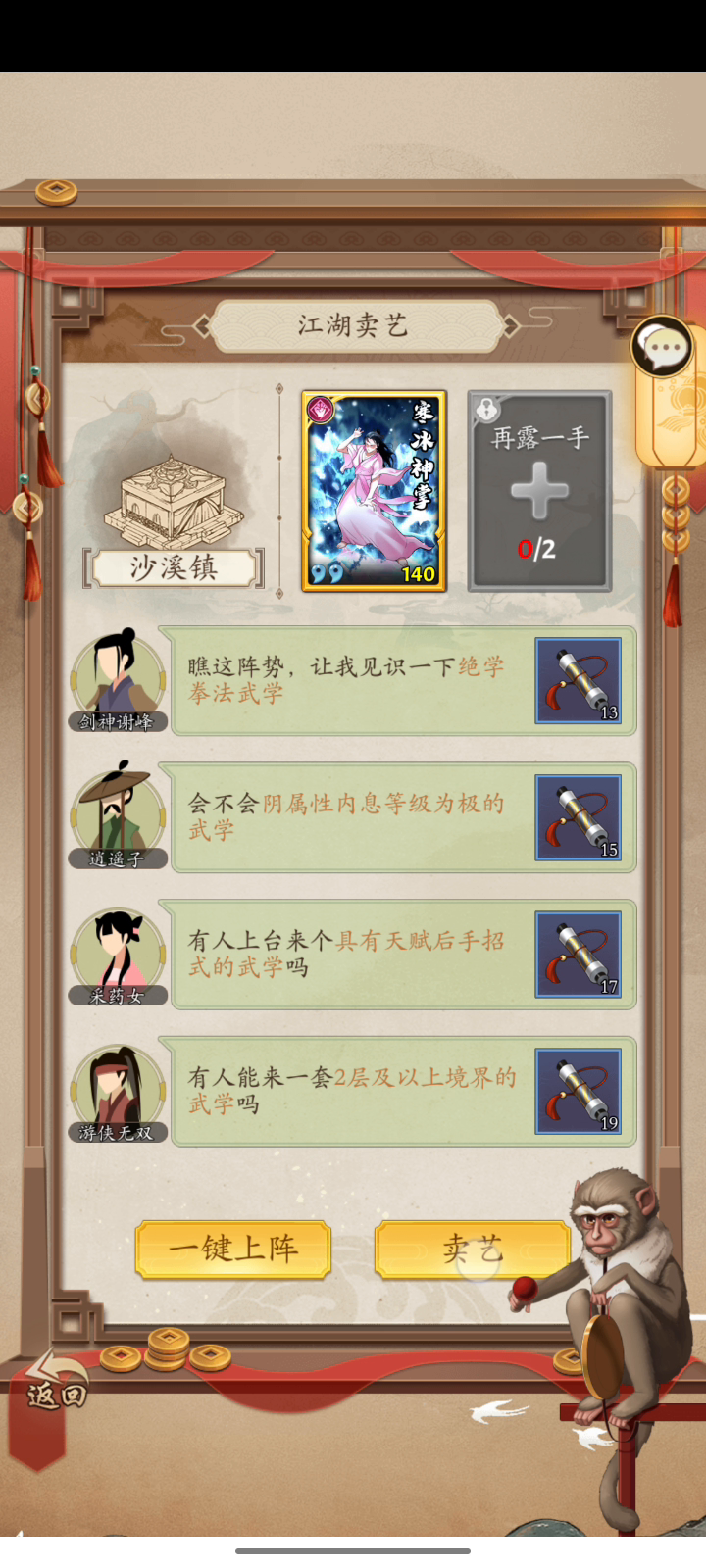Select 逍遥子's request row
The image size is (706, 1568).
[348, 817]
